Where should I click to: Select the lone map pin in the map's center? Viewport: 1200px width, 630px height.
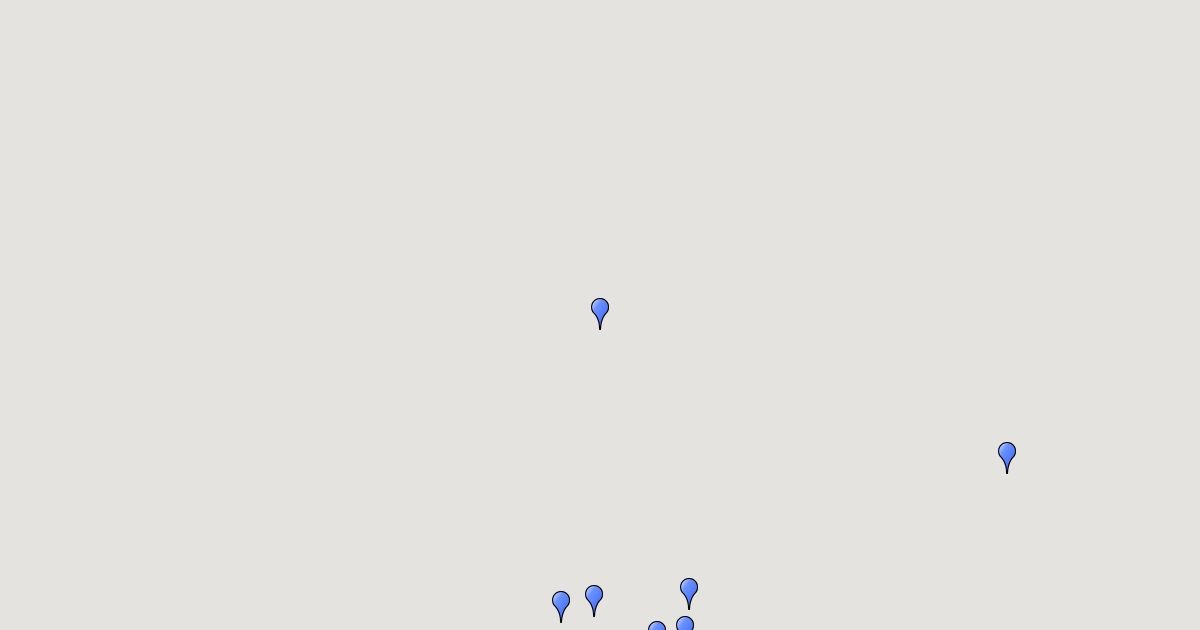(x=600, y=311)
